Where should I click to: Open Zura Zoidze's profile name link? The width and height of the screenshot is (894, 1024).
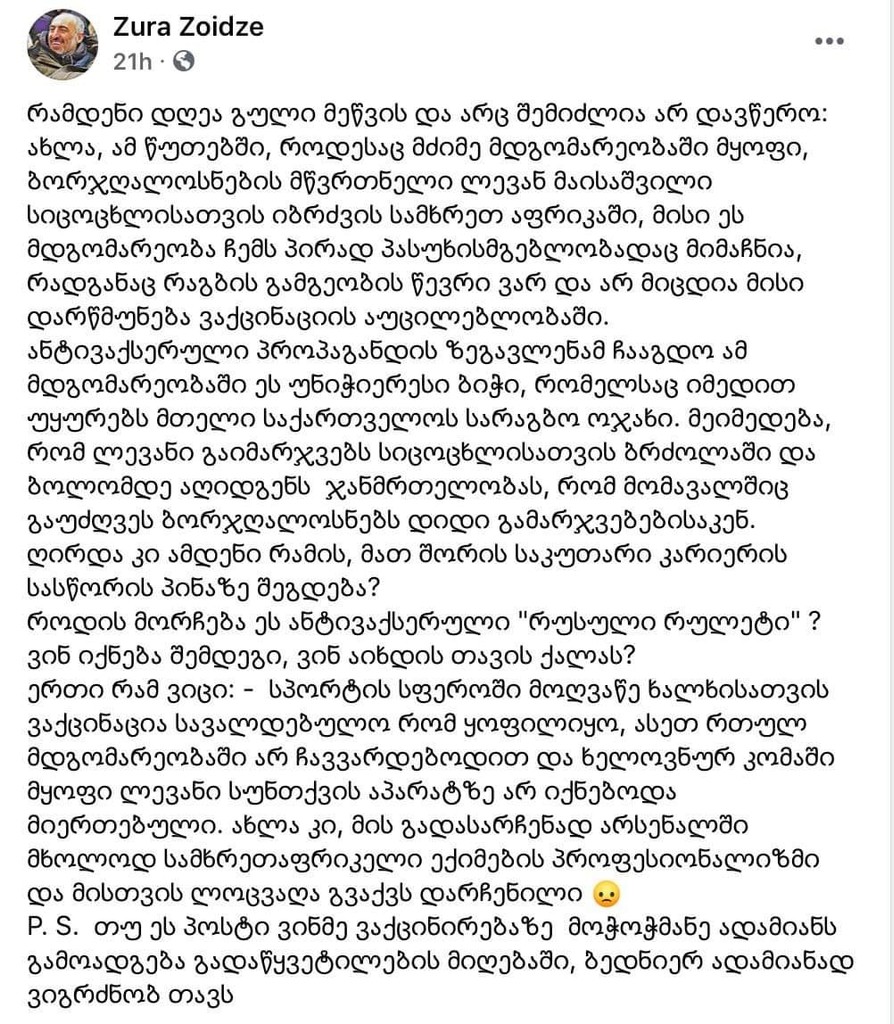[188, 26]
